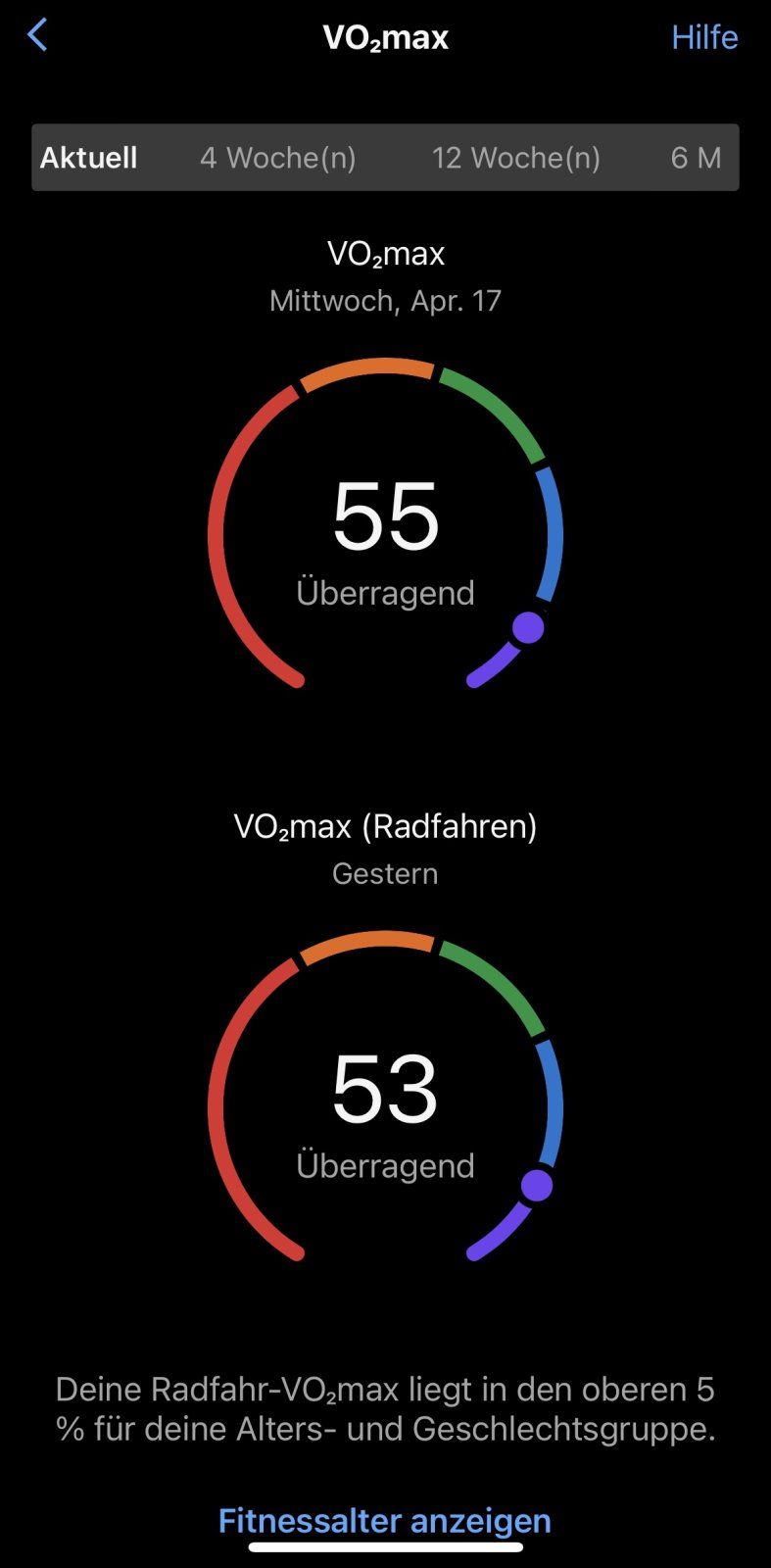Open the Hilfe link

point(703,37)
